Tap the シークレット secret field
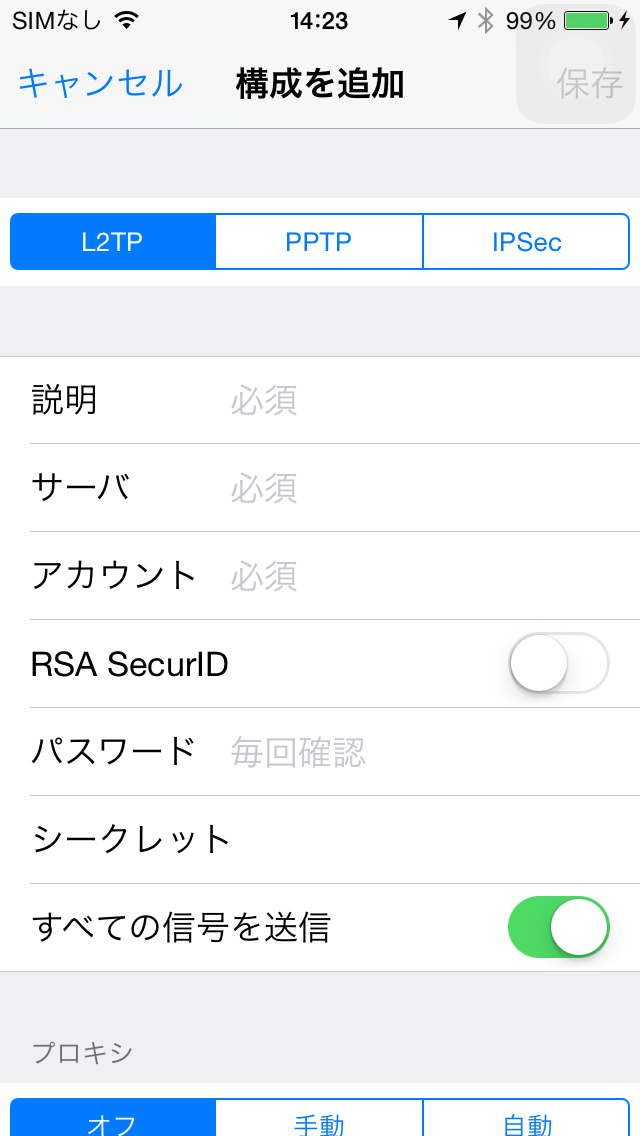The height and width of the screenshot is (1136, 640). tap(320, 839)
